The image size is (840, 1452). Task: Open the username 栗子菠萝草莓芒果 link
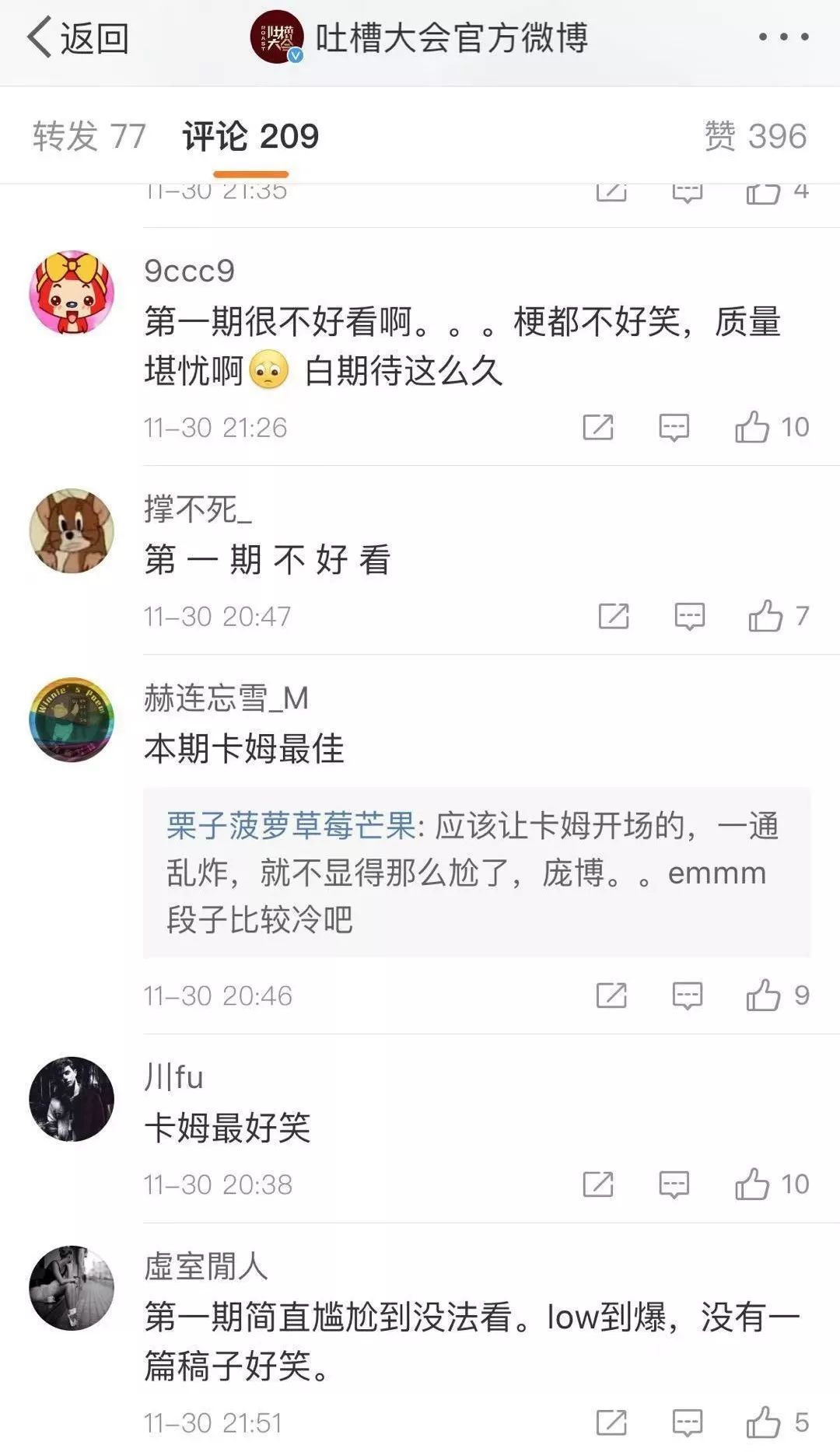[291, 826]
